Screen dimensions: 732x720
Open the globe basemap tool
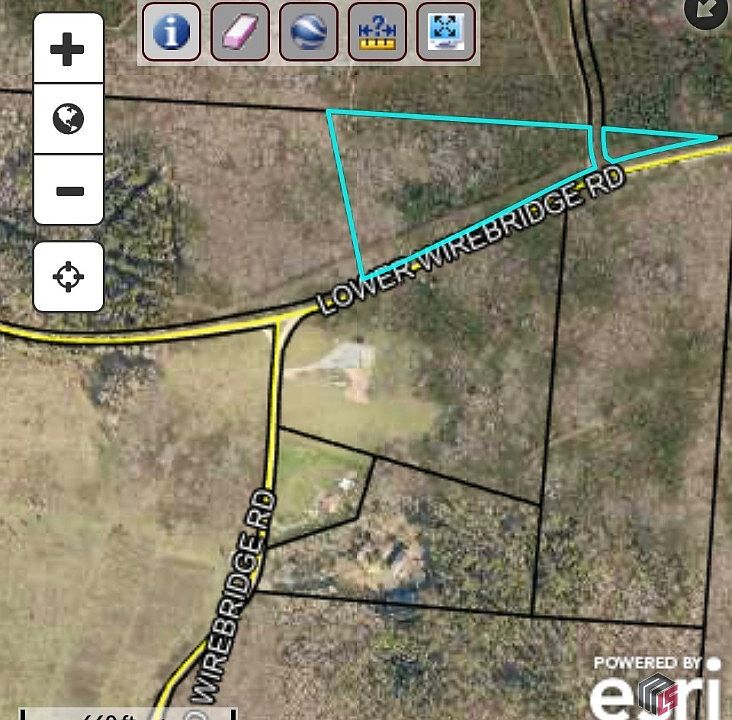click(x=308, y=32)
